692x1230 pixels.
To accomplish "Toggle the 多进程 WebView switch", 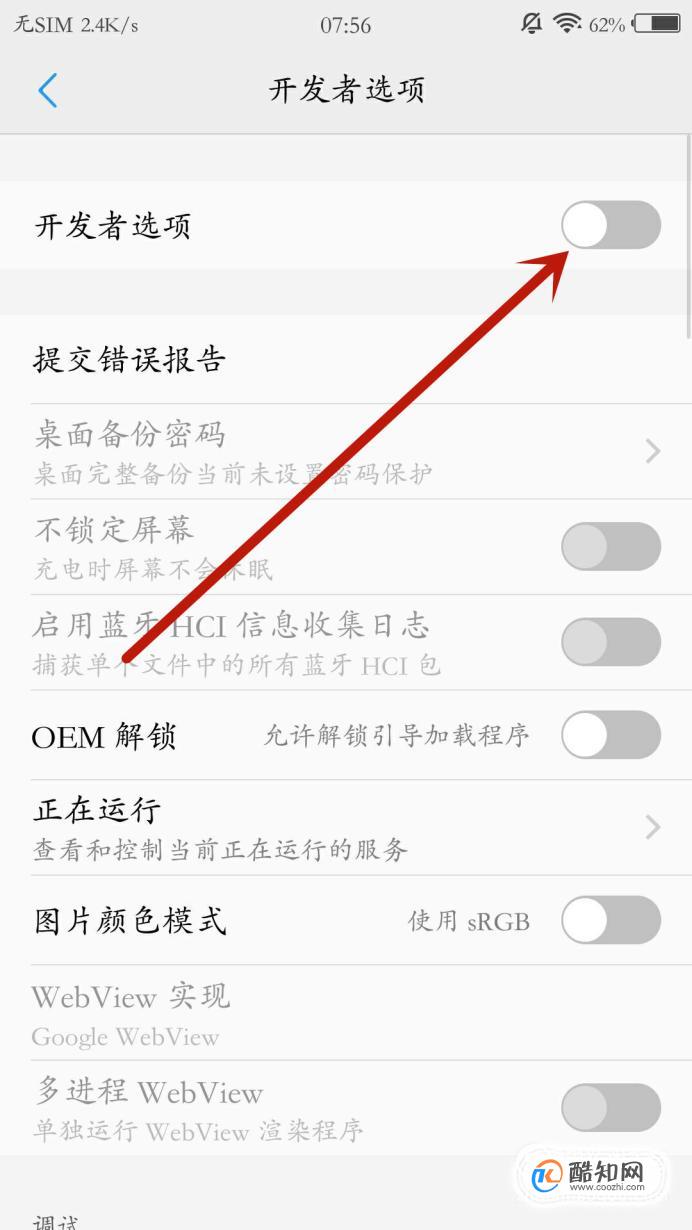I will point(611,1108).
